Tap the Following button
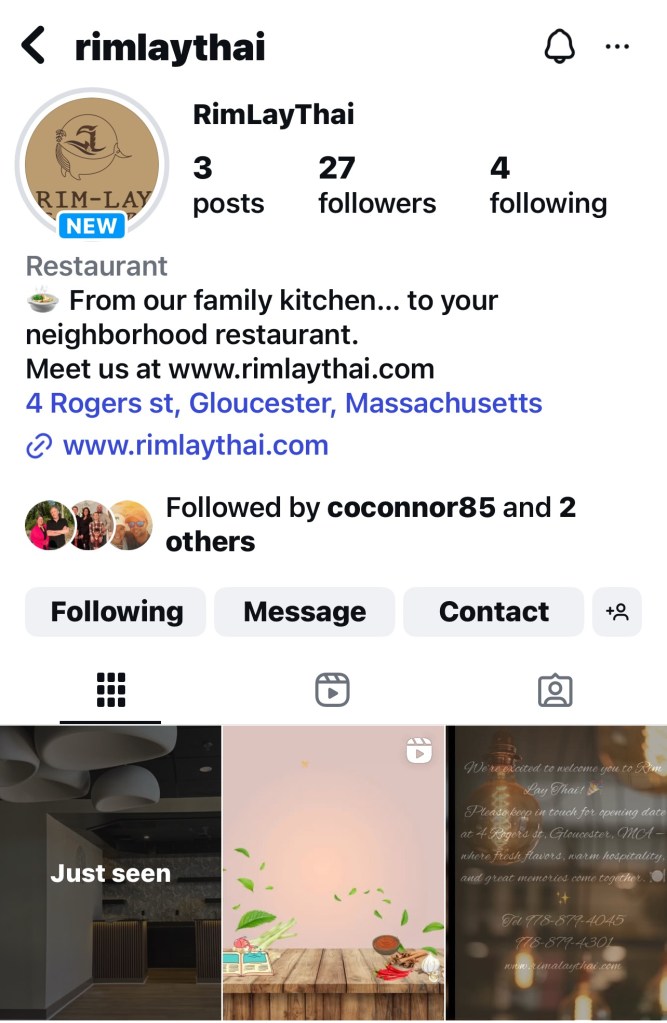This screenshot has height=1023, width=667. (116, 612)
